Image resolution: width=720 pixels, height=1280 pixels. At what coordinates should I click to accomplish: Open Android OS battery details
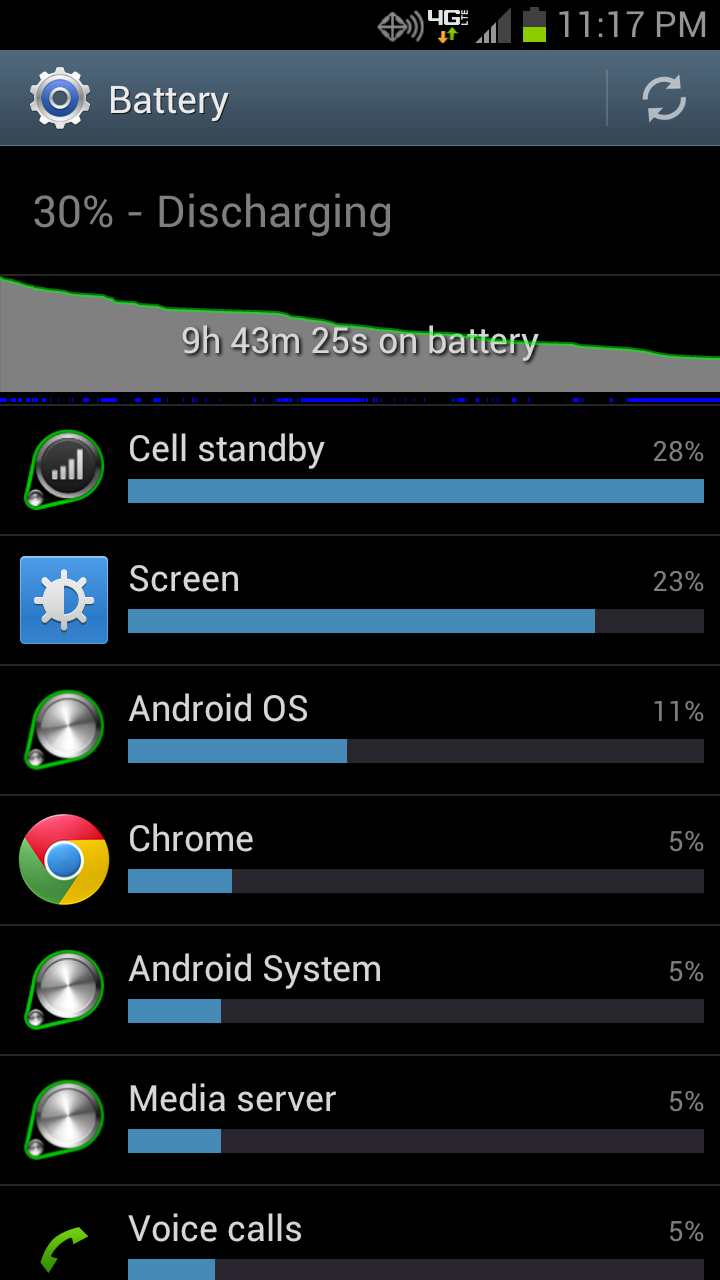[x=360, y=730]
